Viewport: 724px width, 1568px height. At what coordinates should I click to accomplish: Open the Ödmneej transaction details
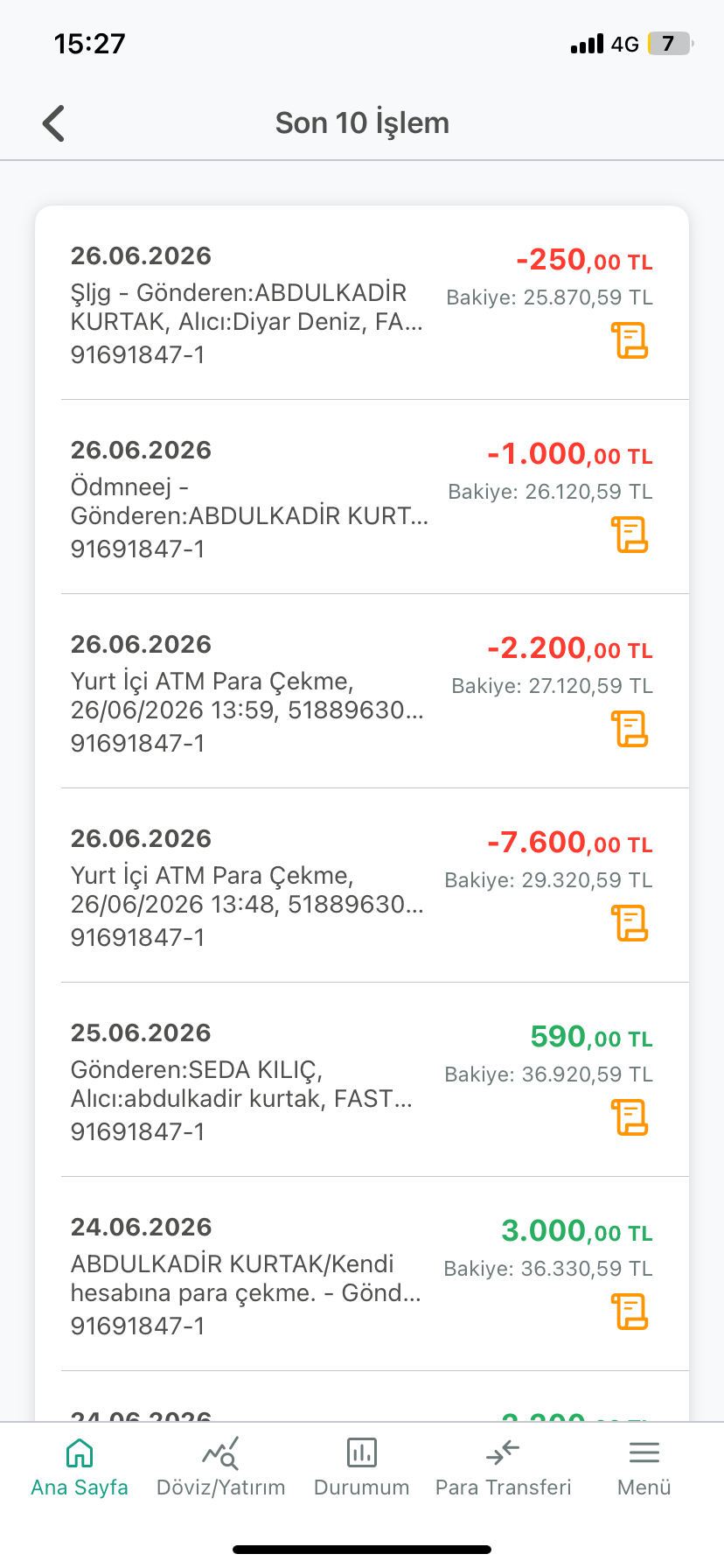point(362,497)
